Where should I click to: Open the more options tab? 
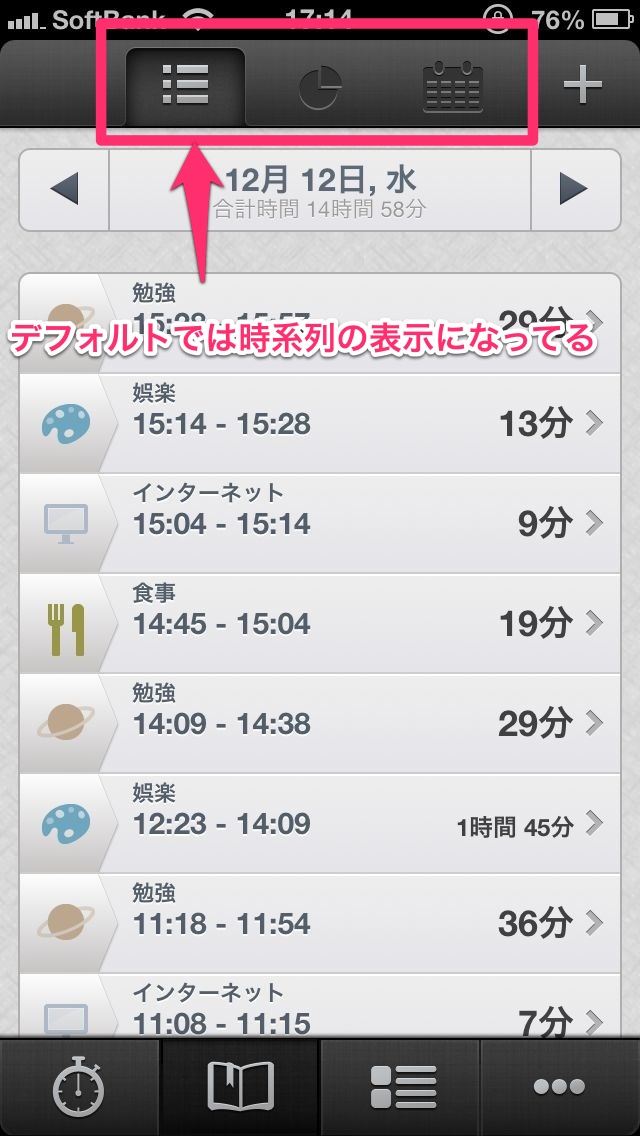[x=560, y=1088]
